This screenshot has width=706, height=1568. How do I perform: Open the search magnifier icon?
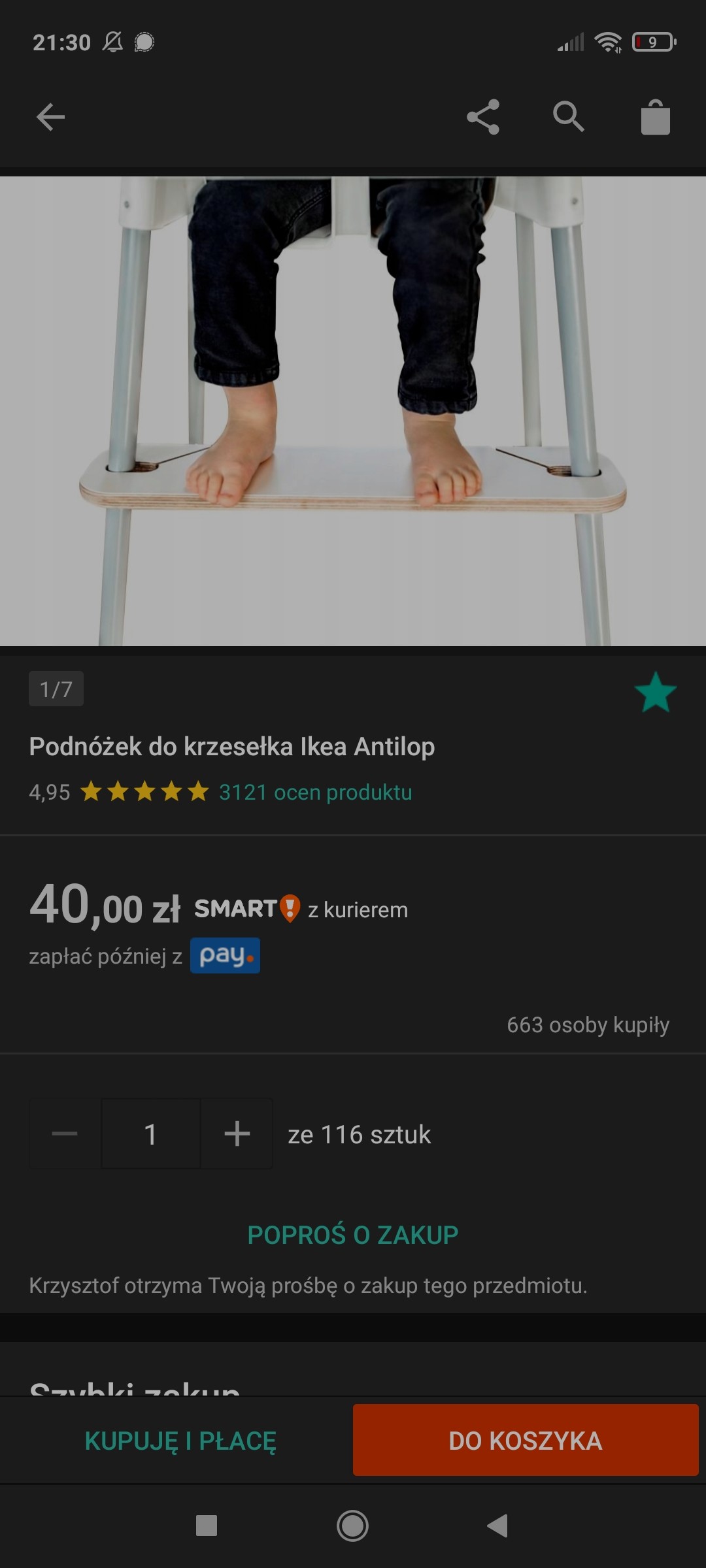[569, 118]
